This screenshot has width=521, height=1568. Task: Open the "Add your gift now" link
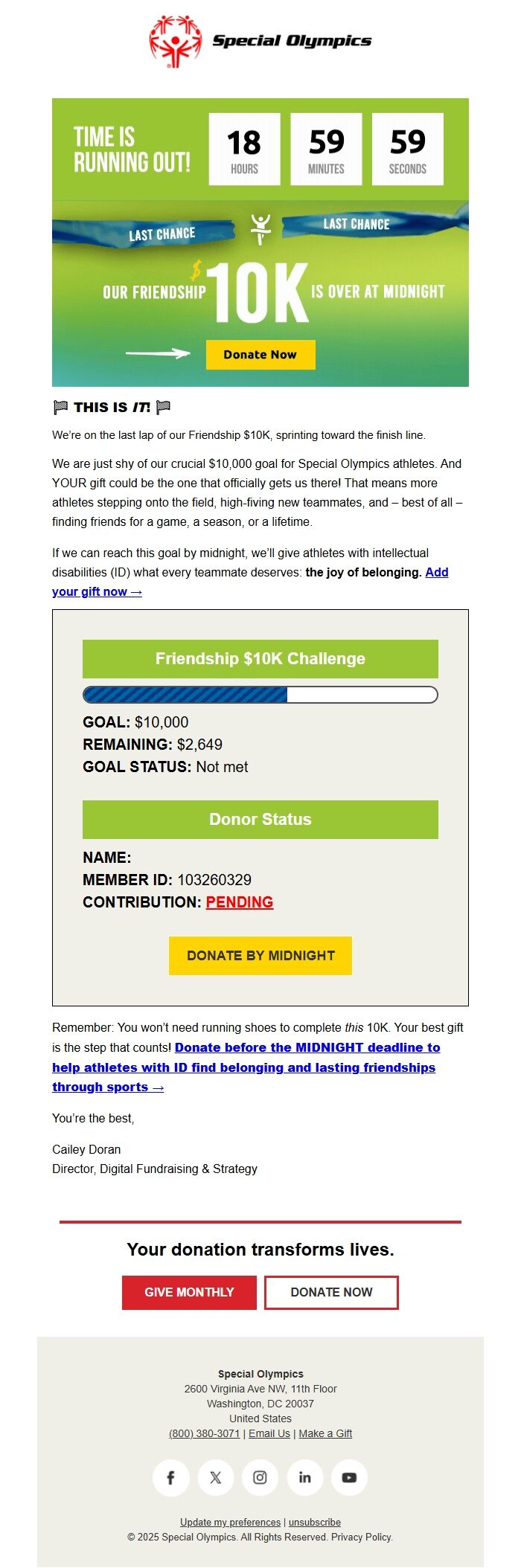tap(97, 592)
